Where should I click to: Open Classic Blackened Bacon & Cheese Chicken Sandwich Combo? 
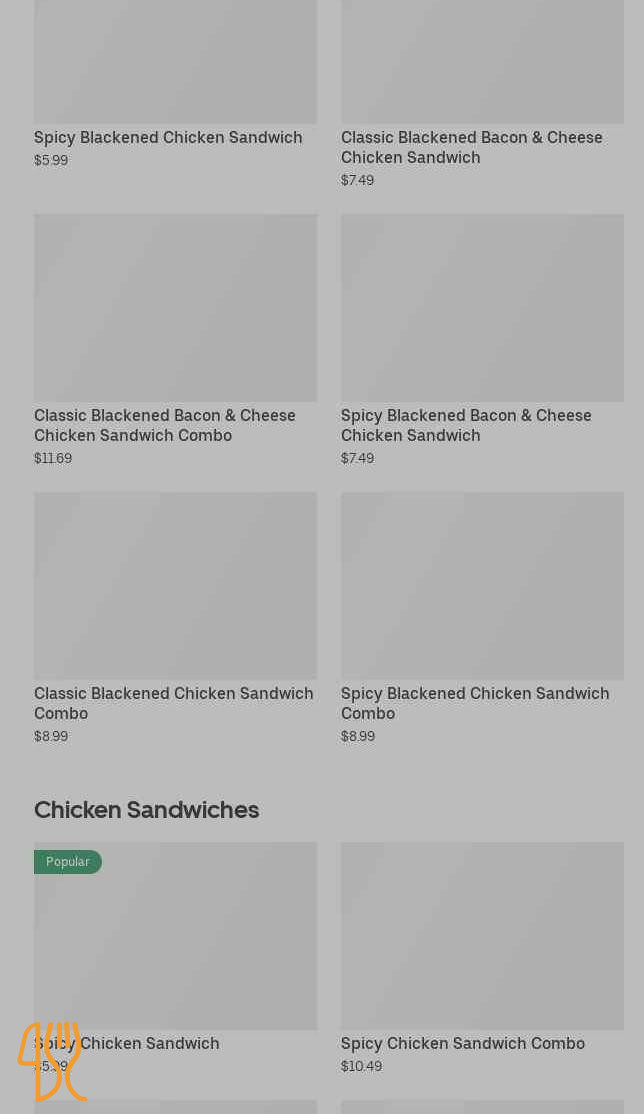(175, 340)
